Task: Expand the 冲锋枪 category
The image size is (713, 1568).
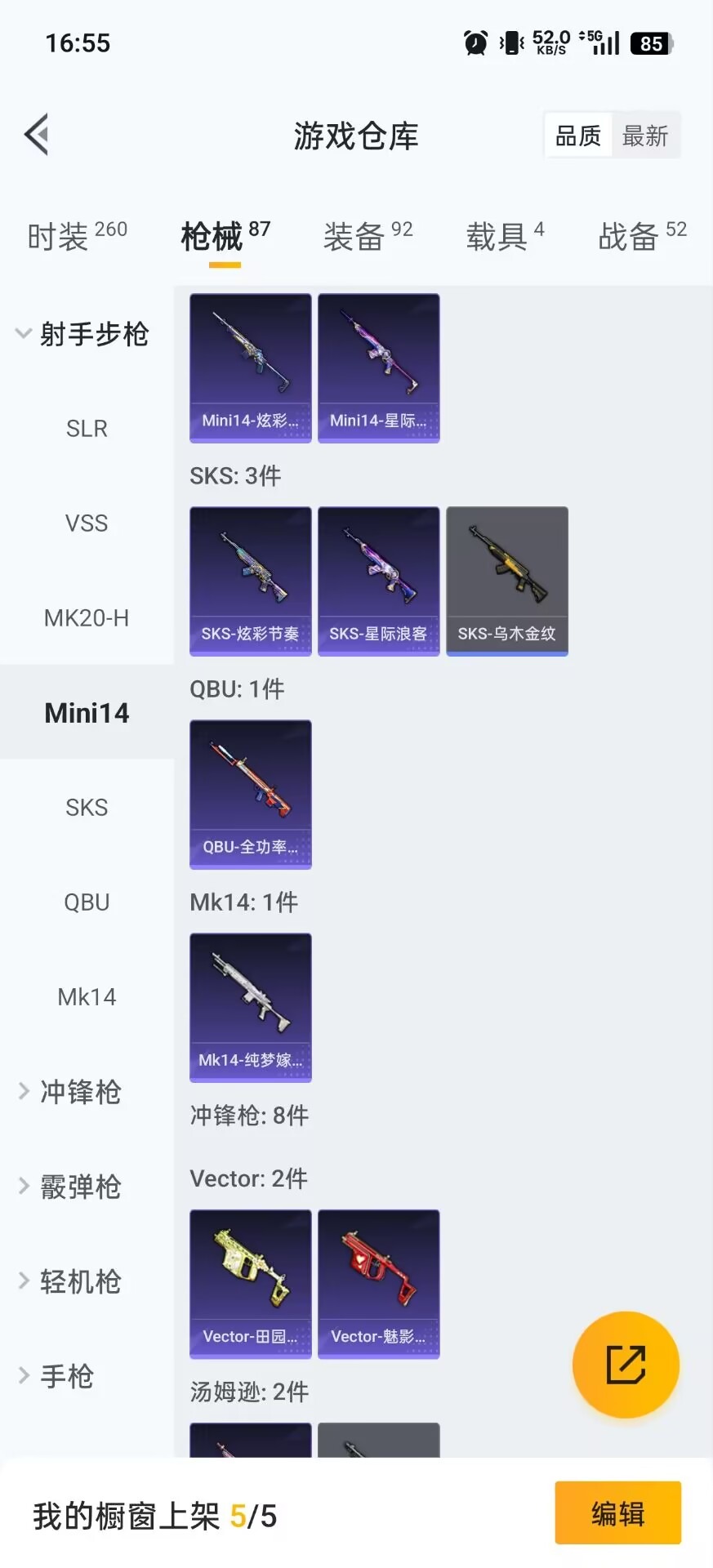Action: [x=79, y=1092]
